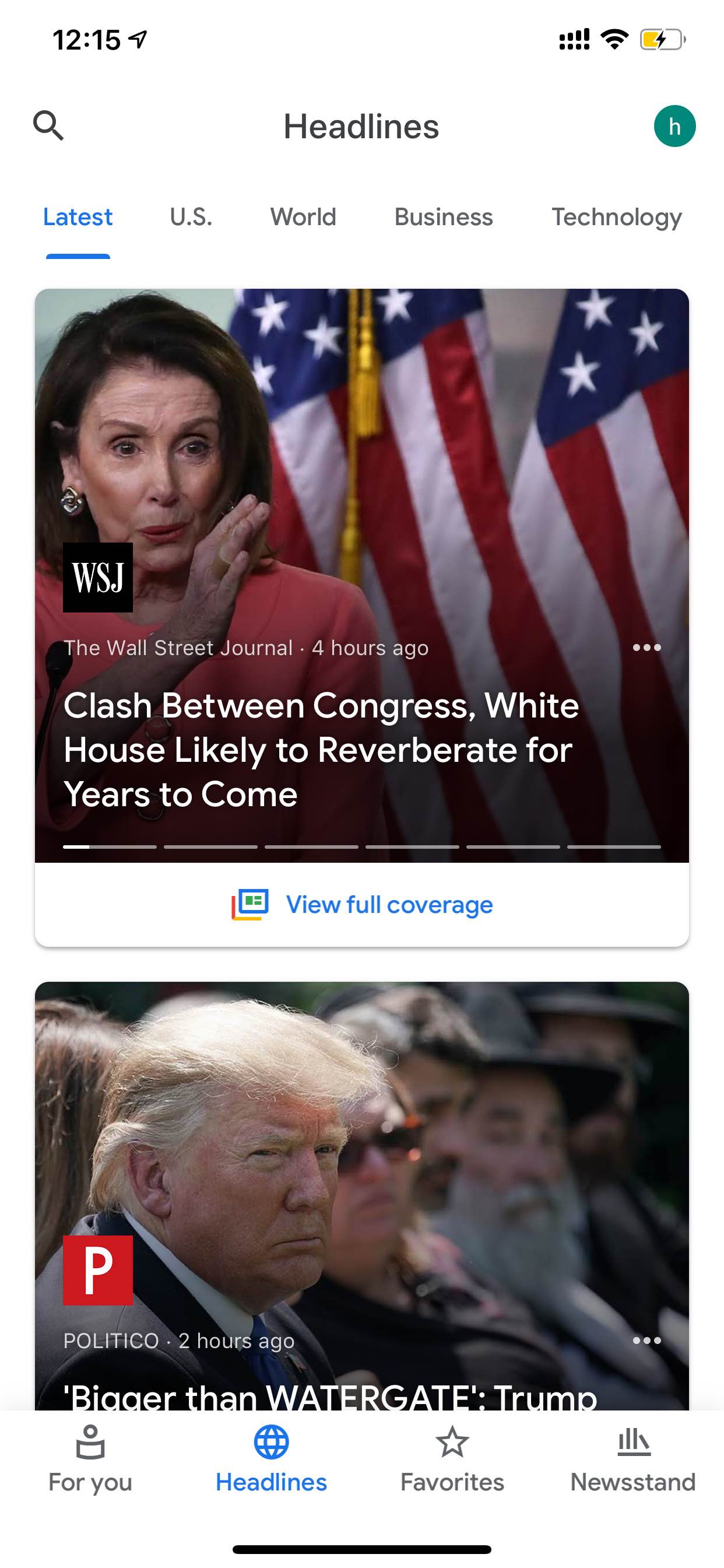Switch to the World tab
724x1568 pixels.
[x=303, y=216]
